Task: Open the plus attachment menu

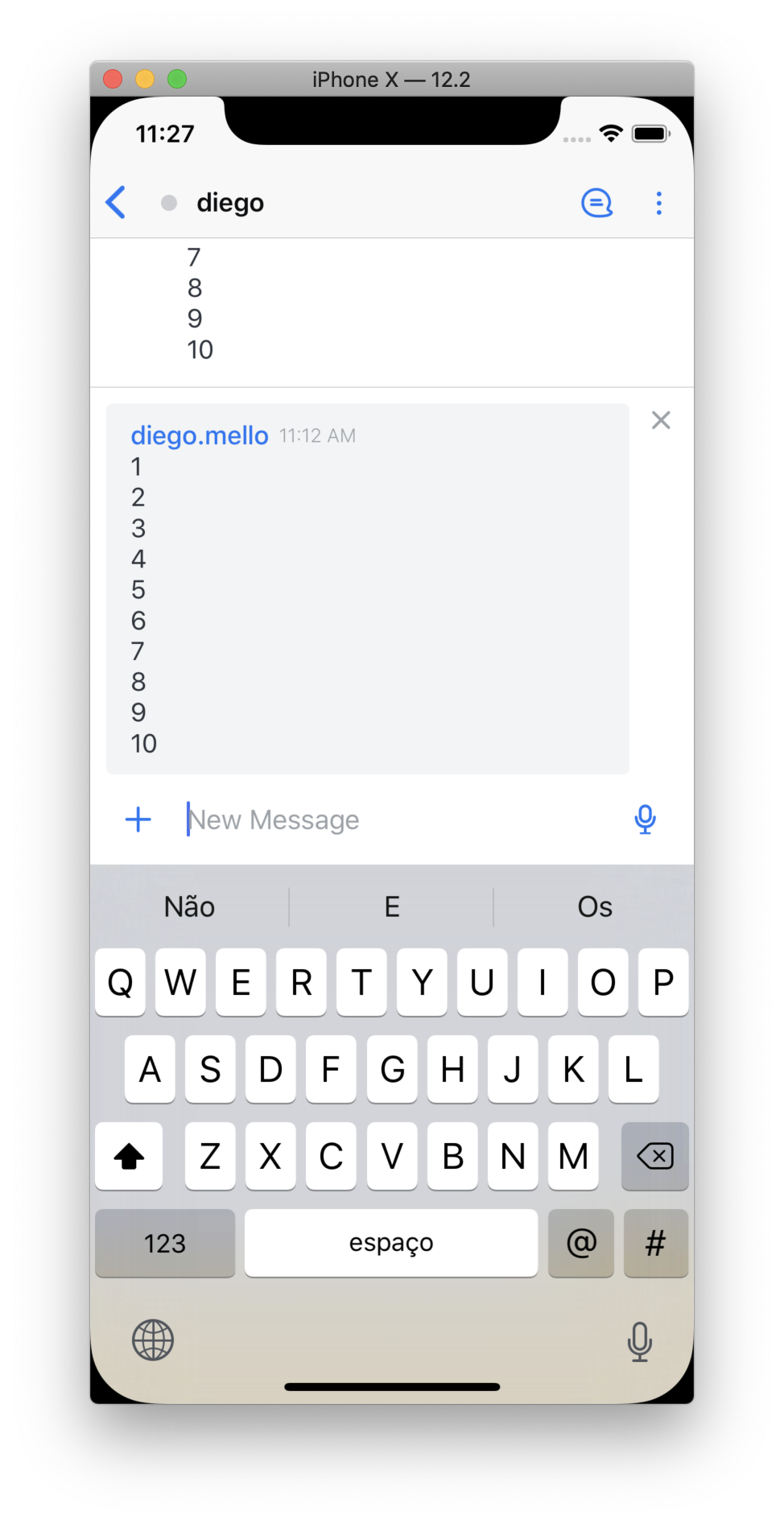Action: tap(138, 819)
